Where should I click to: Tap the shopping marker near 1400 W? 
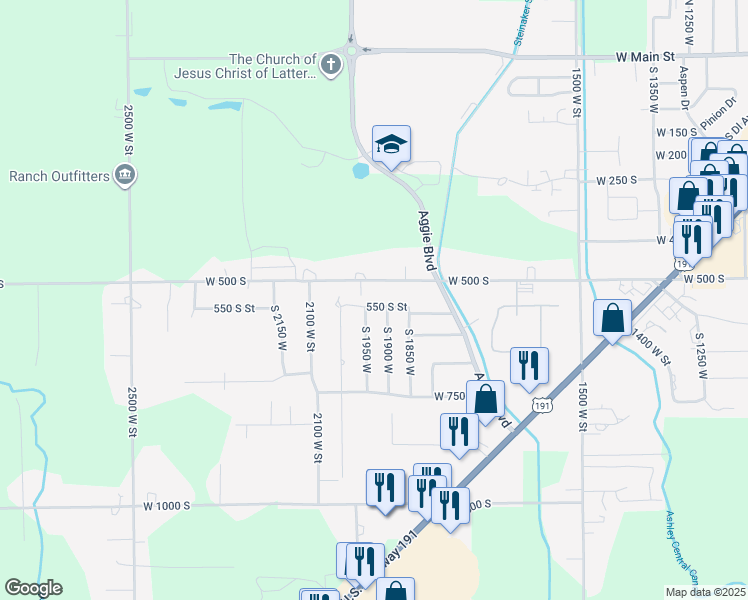pyautogui.click(x=612, y=319)
